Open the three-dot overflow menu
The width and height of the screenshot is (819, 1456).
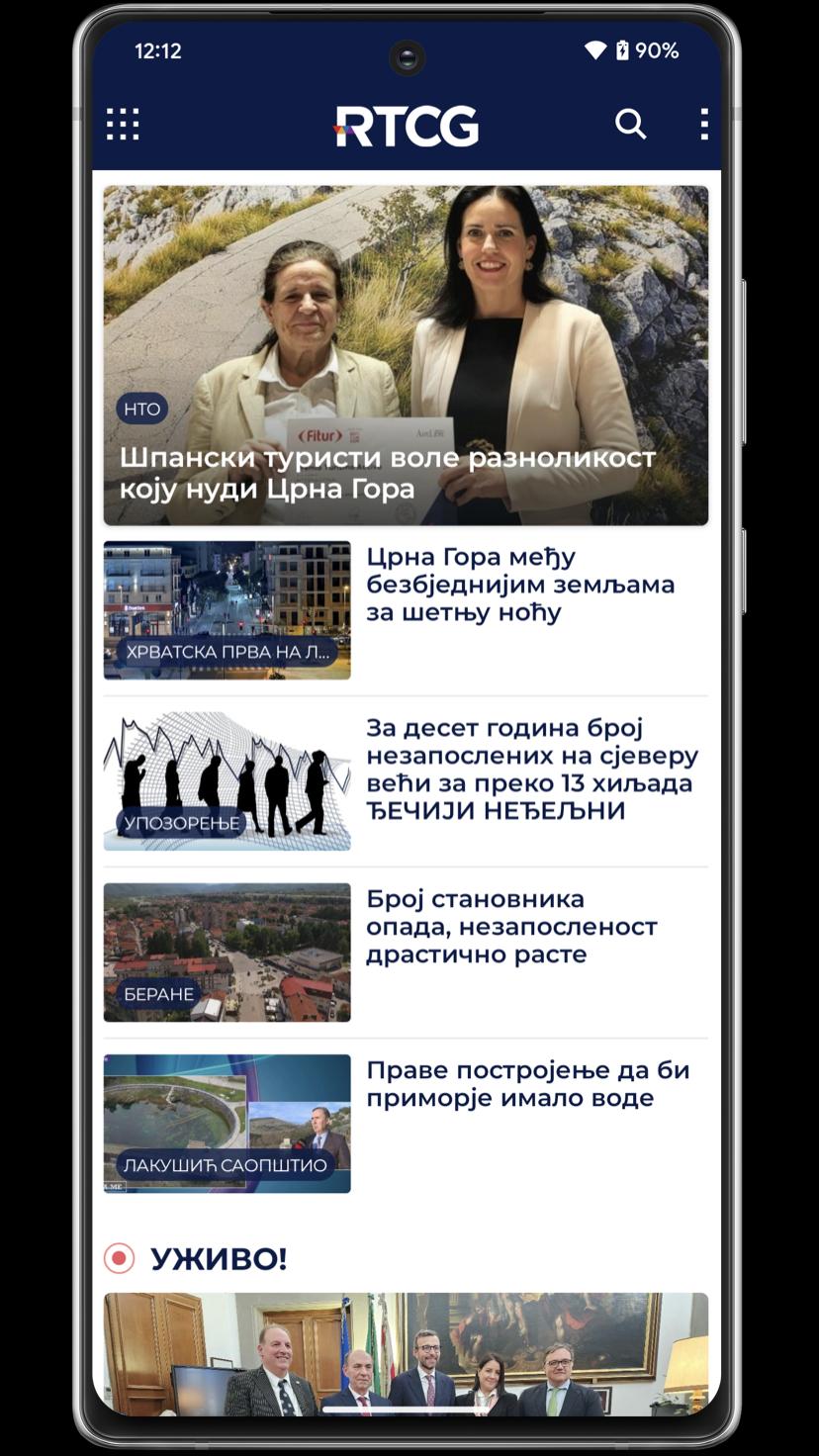pyautogui.click(x=704, y=125)
